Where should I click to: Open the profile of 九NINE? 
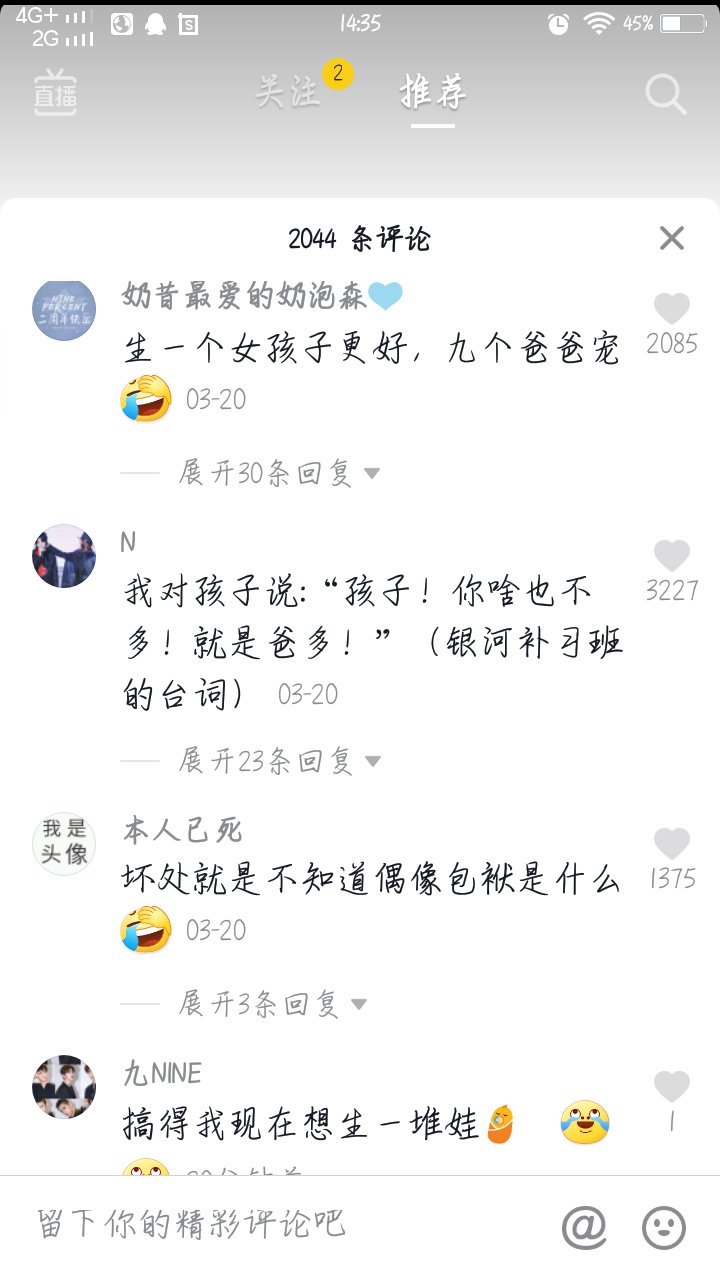tap(165, 1072)
